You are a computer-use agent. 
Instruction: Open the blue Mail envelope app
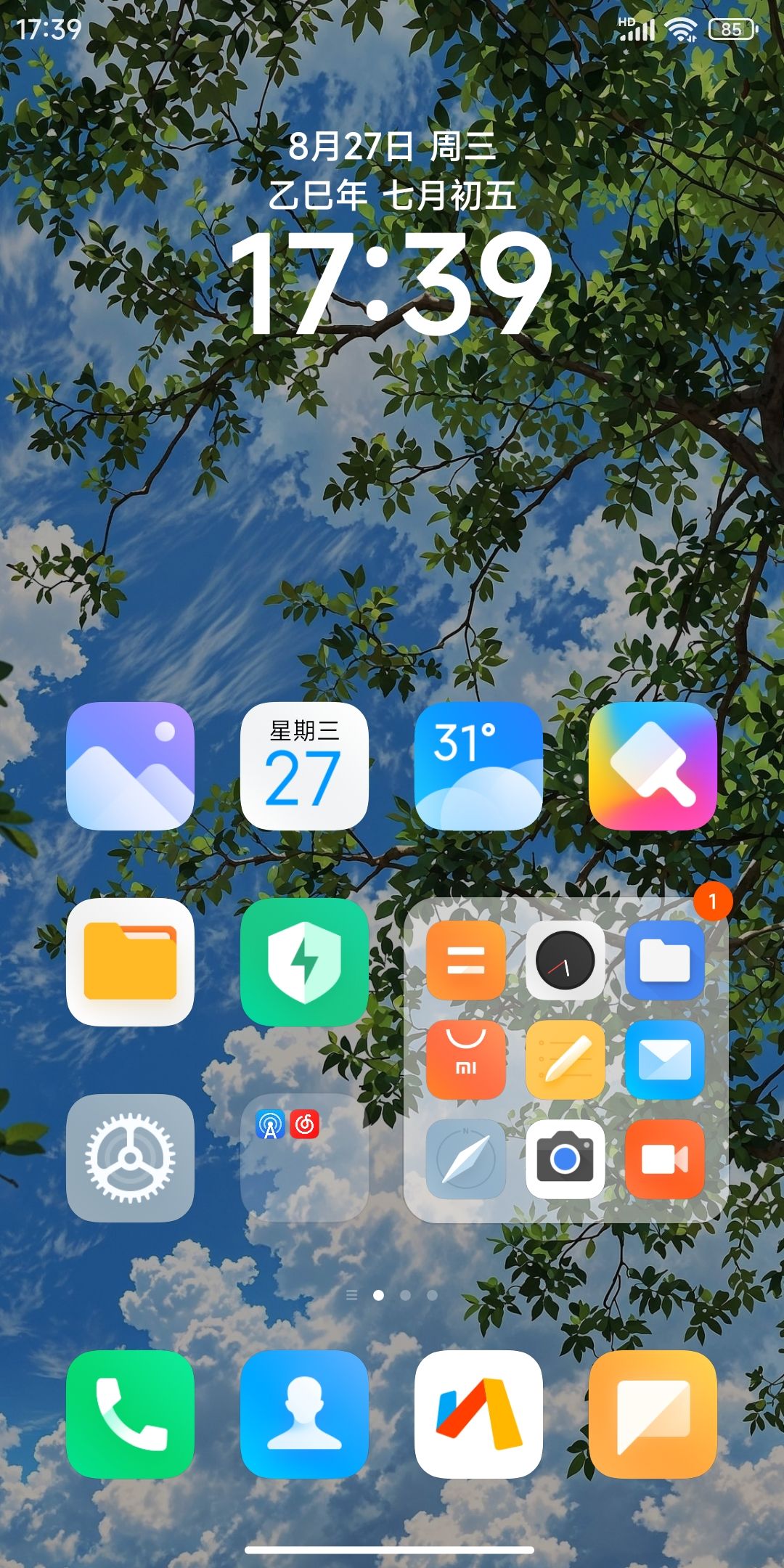pyautogui.click(x=664, y=1059)
